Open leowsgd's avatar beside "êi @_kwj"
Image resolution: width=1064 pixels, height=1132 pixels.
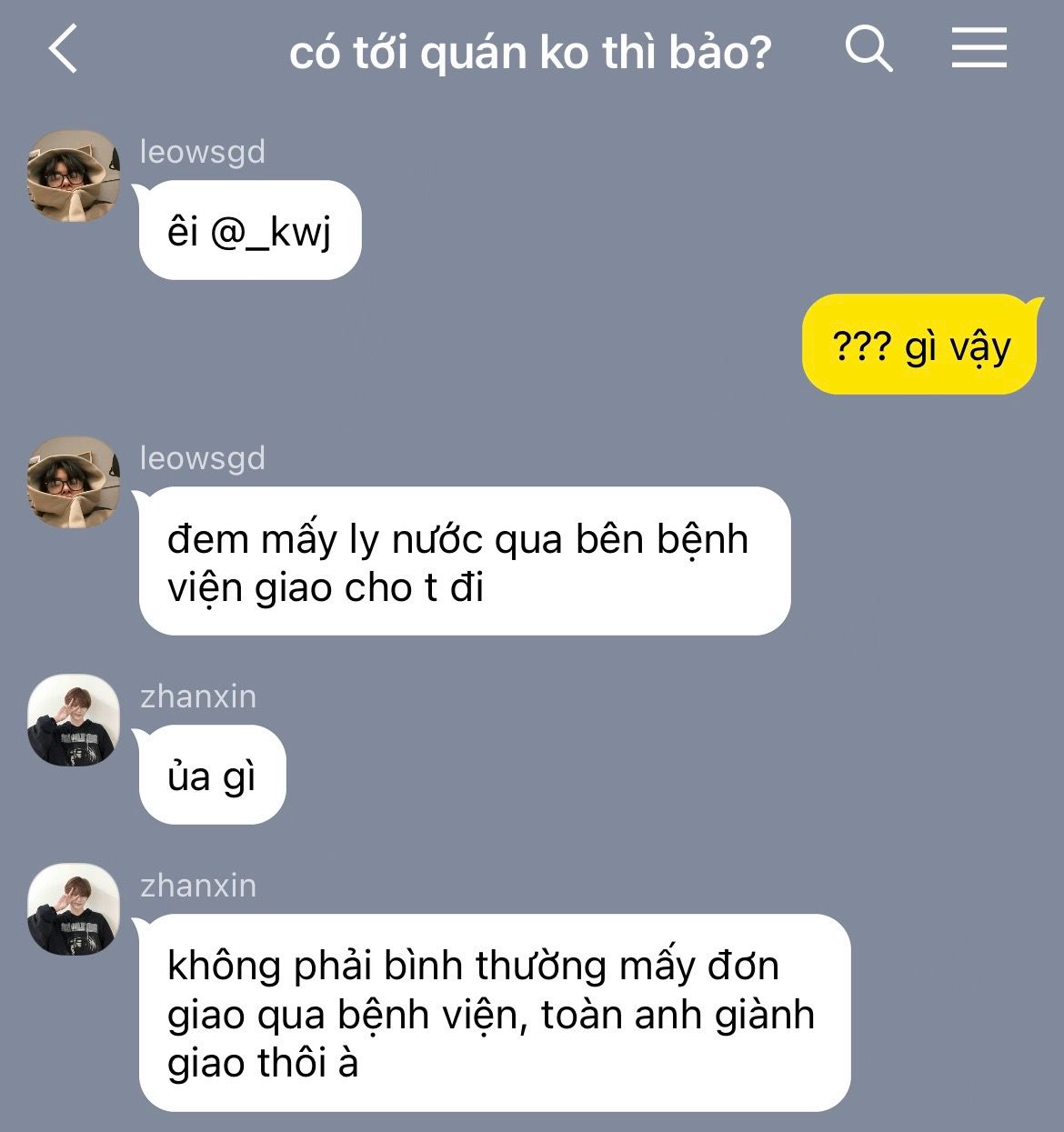[74, 175]
